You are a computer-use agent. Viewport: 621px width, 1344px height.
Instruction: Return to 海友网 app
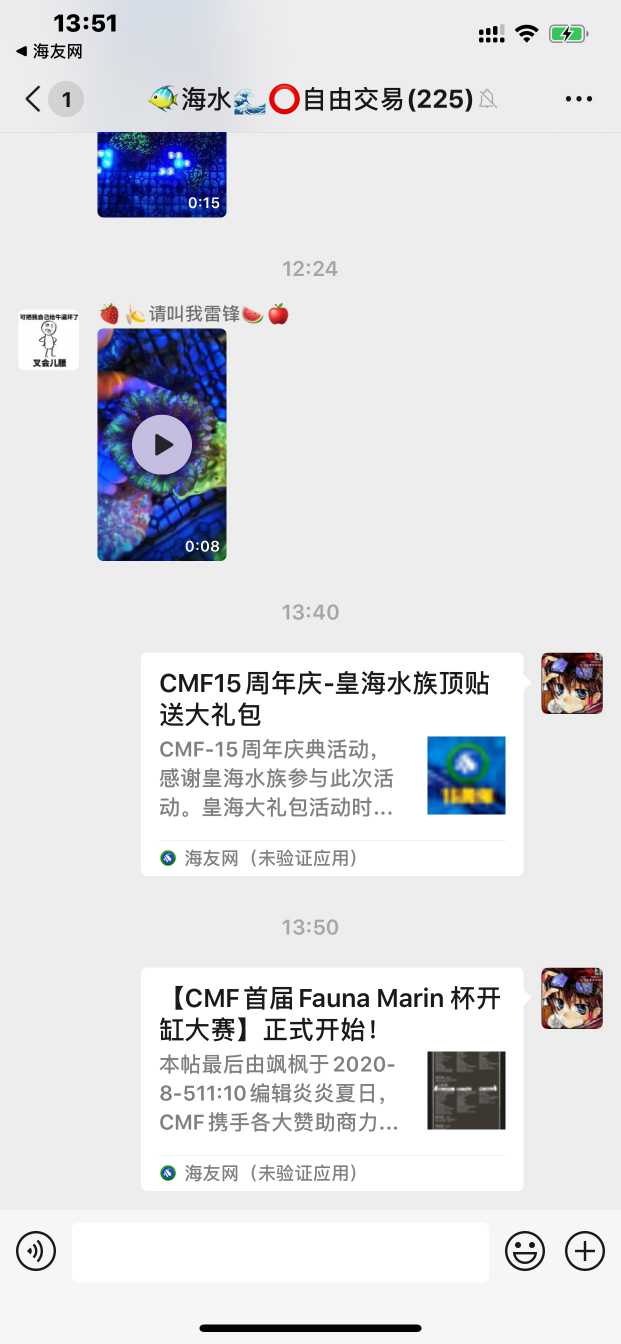[x=49, y=51]
